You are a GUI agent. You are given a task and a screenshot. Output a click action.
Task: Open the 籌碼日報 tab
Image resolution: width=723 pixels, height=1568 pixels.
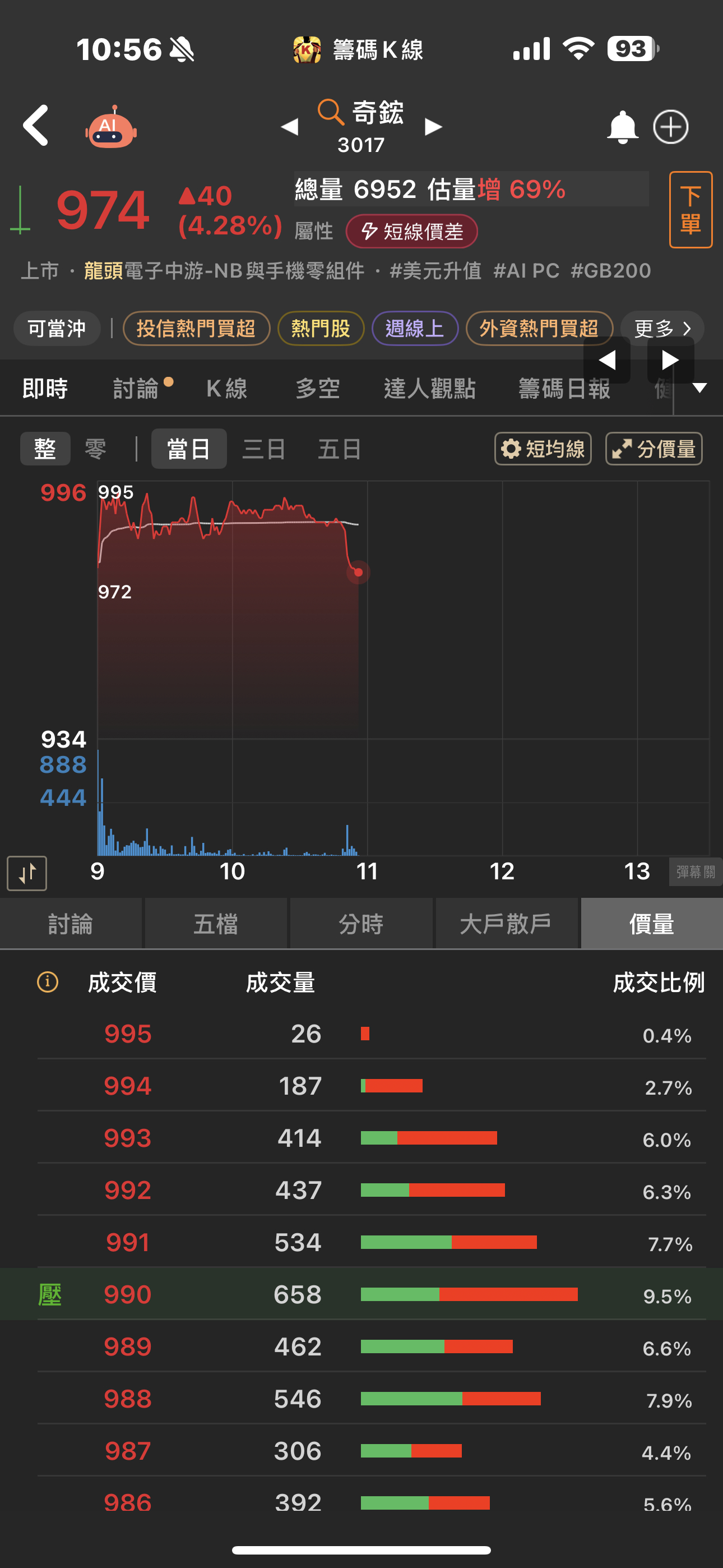click(x=564, y=388)
